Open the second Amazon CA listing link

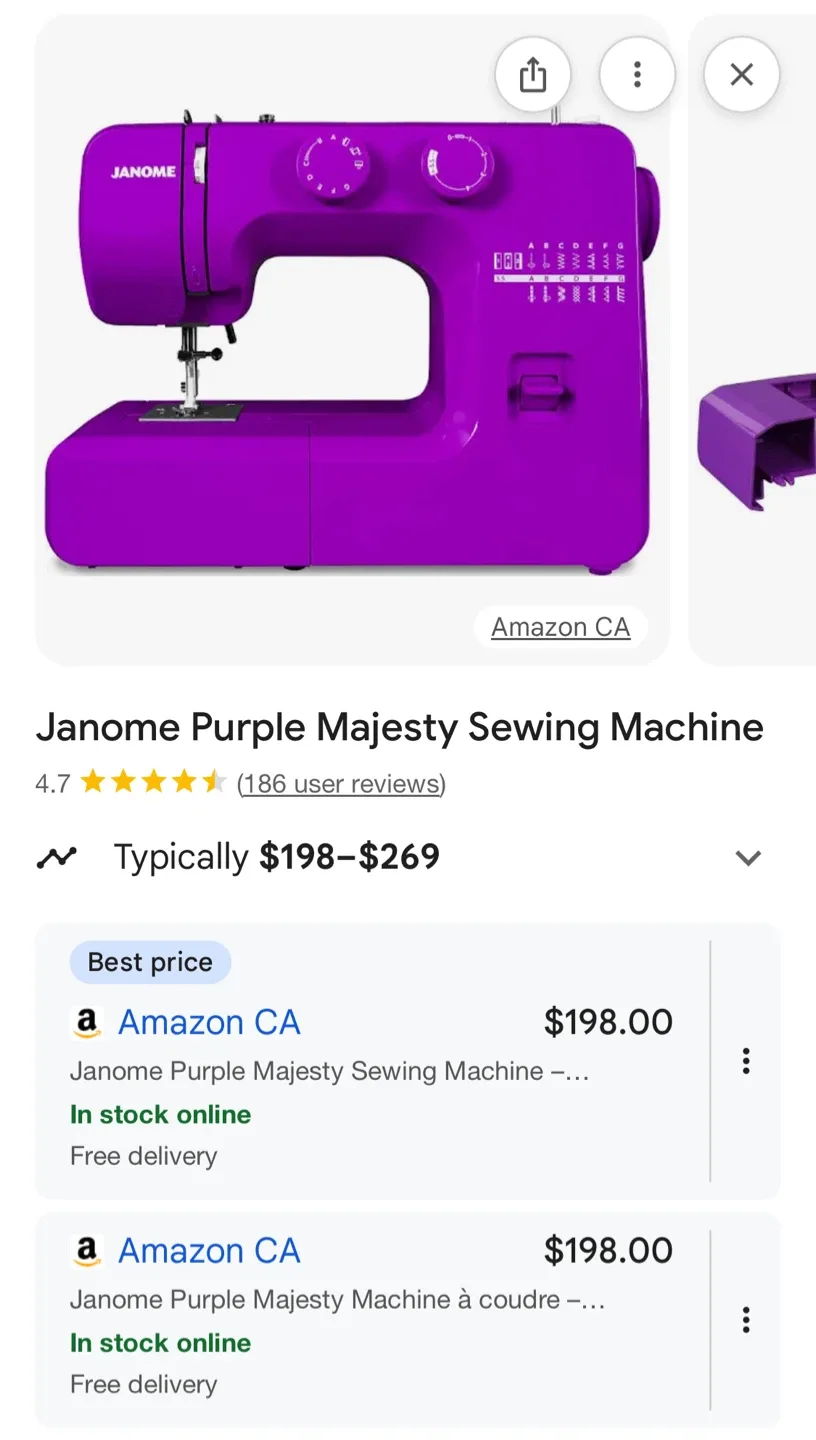click(x=209, y=1250)
